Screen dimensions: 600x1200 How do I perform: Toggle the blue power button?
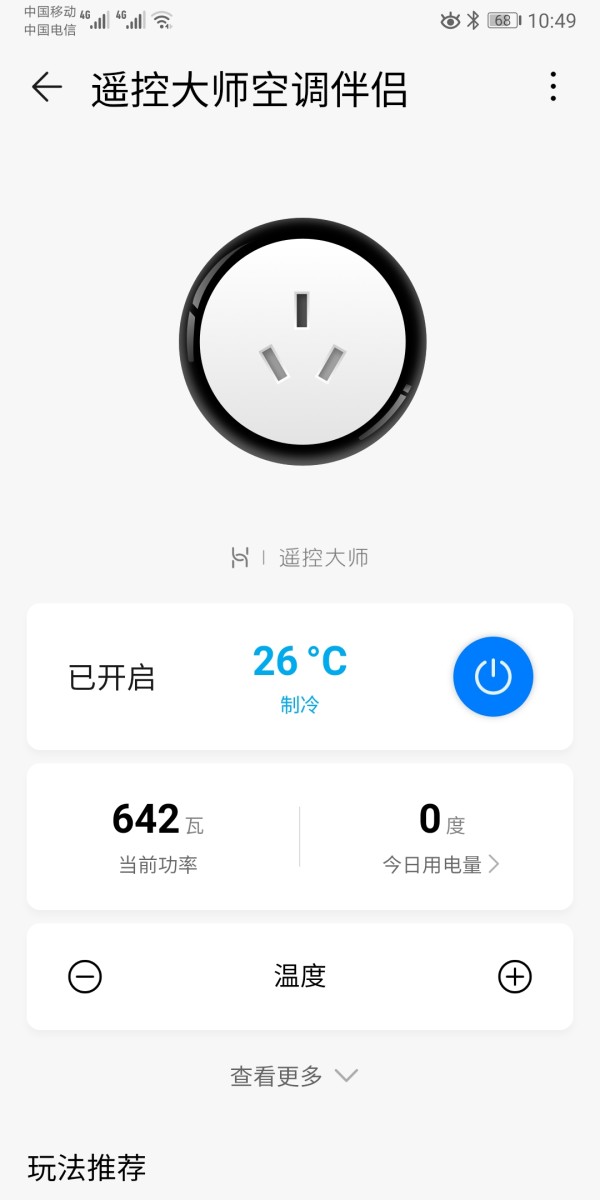[493, 677]
